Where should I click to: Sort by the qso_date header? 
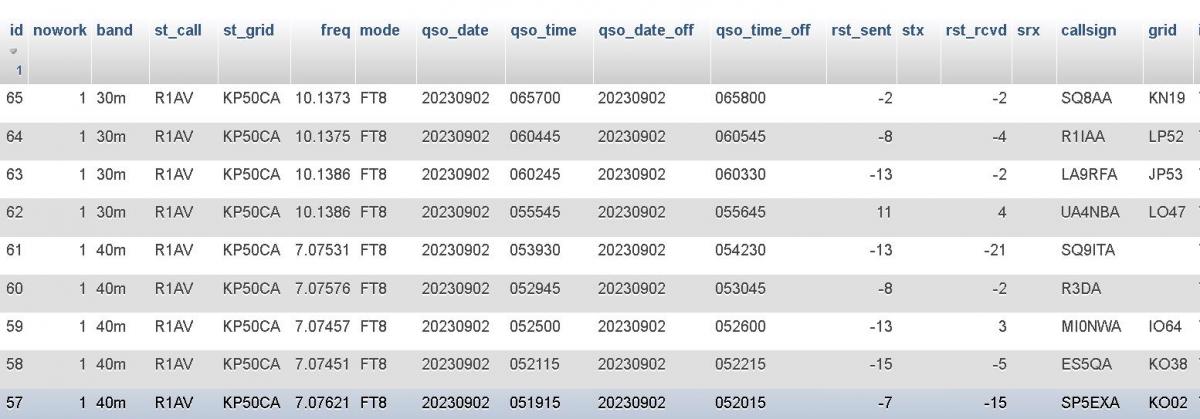click(455, 31)
